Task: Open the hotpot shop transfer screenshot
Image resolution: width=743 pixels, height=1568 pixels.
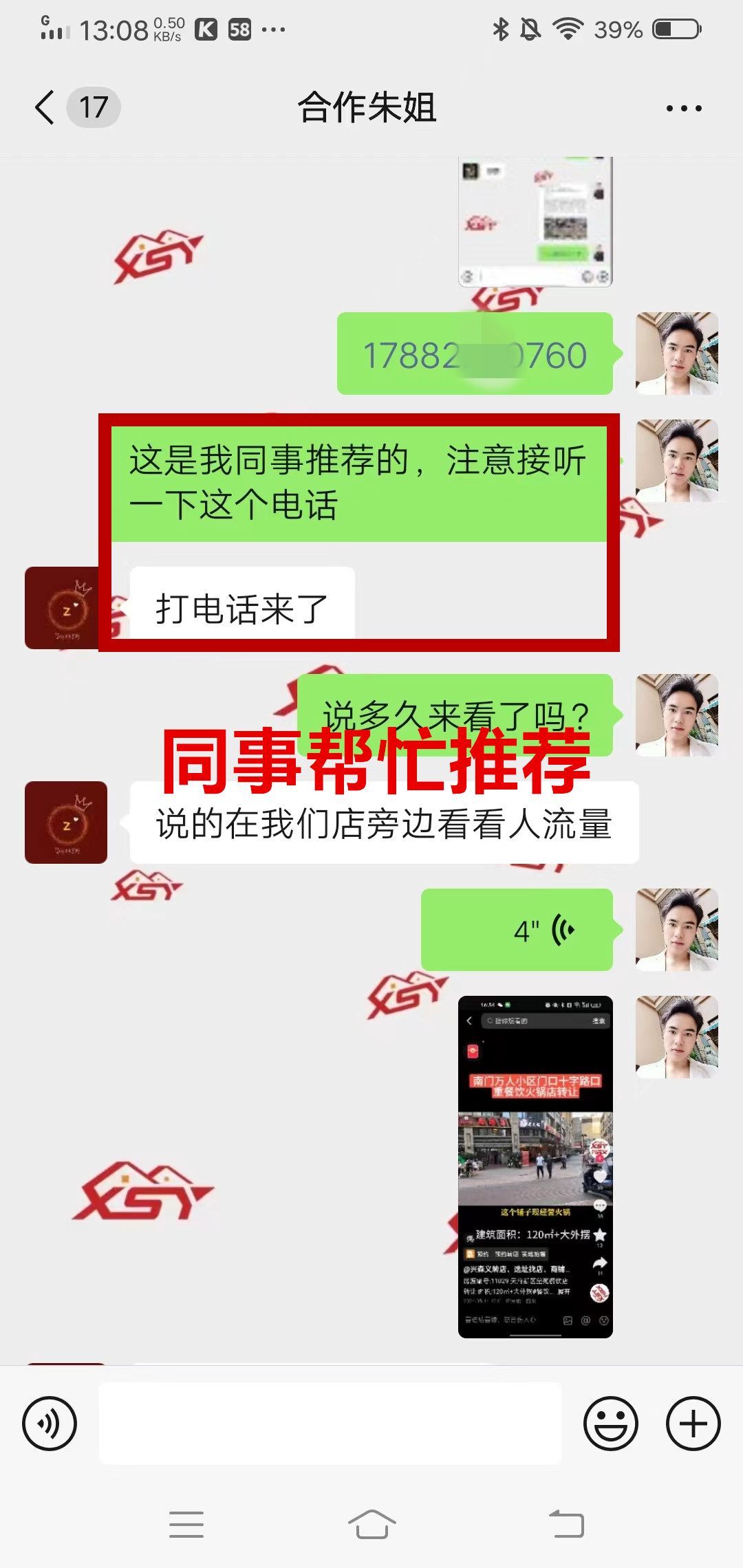Action: [535, 1166]
